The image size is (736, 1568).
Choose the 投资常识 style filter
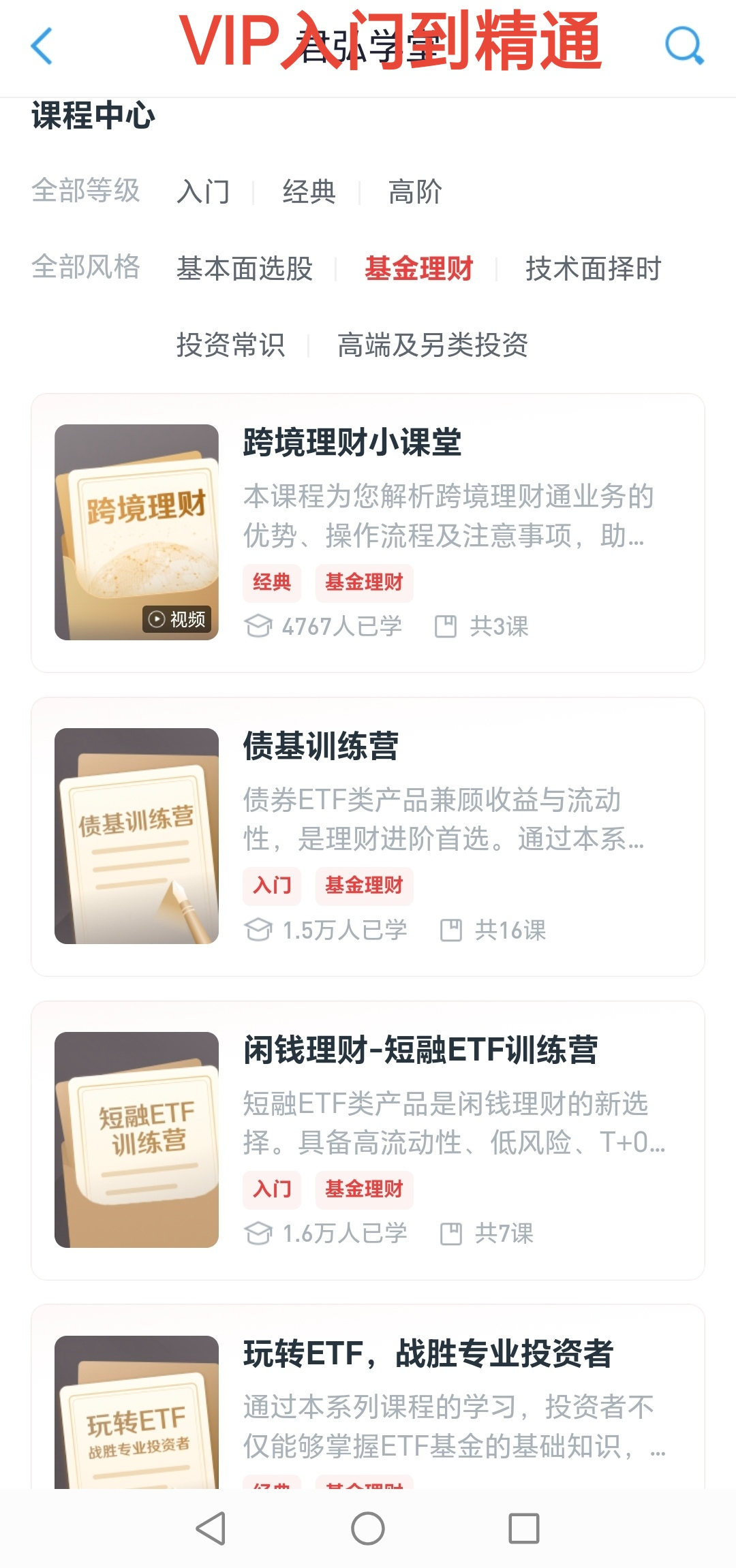230,345
